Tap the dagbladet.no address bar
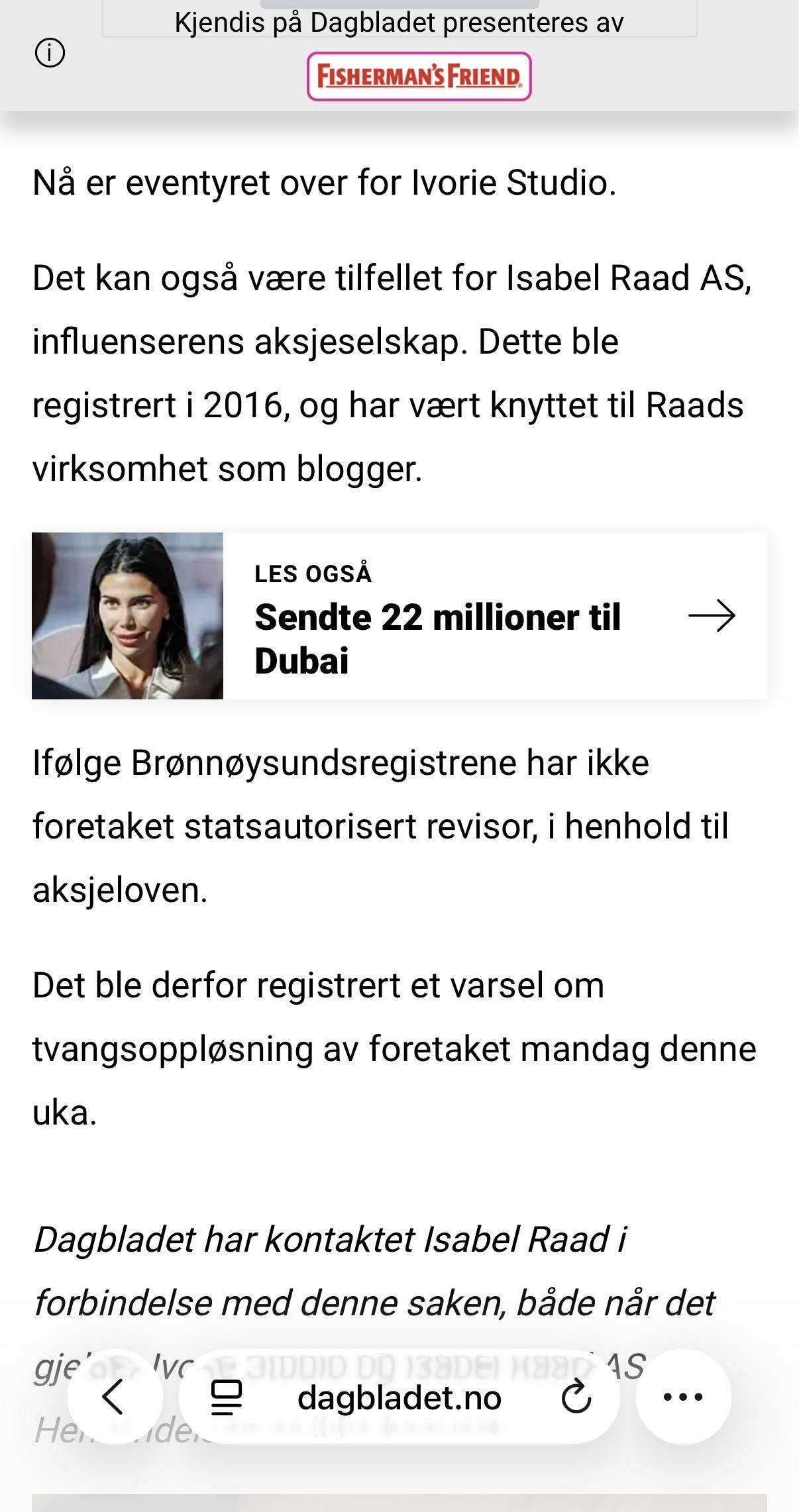Viewport: 799px width, 1512px height. (x=399, y=1397)
